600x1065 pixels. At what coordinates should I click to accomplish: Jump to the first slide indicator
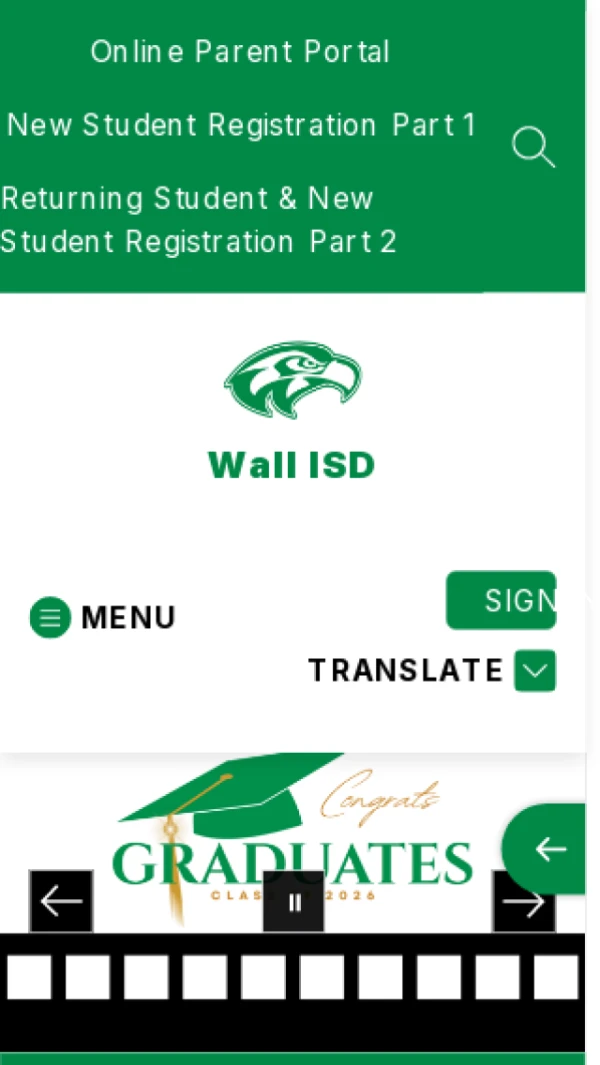[x=29, y=977]
